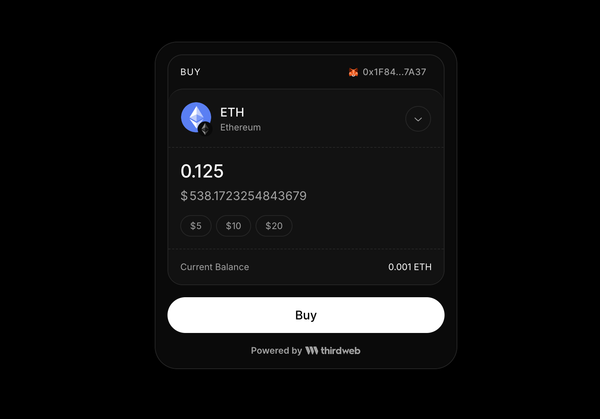Choose the $10 quick amount chip
The height and width of the screenshot is (419, 600).
click(233, 226)
